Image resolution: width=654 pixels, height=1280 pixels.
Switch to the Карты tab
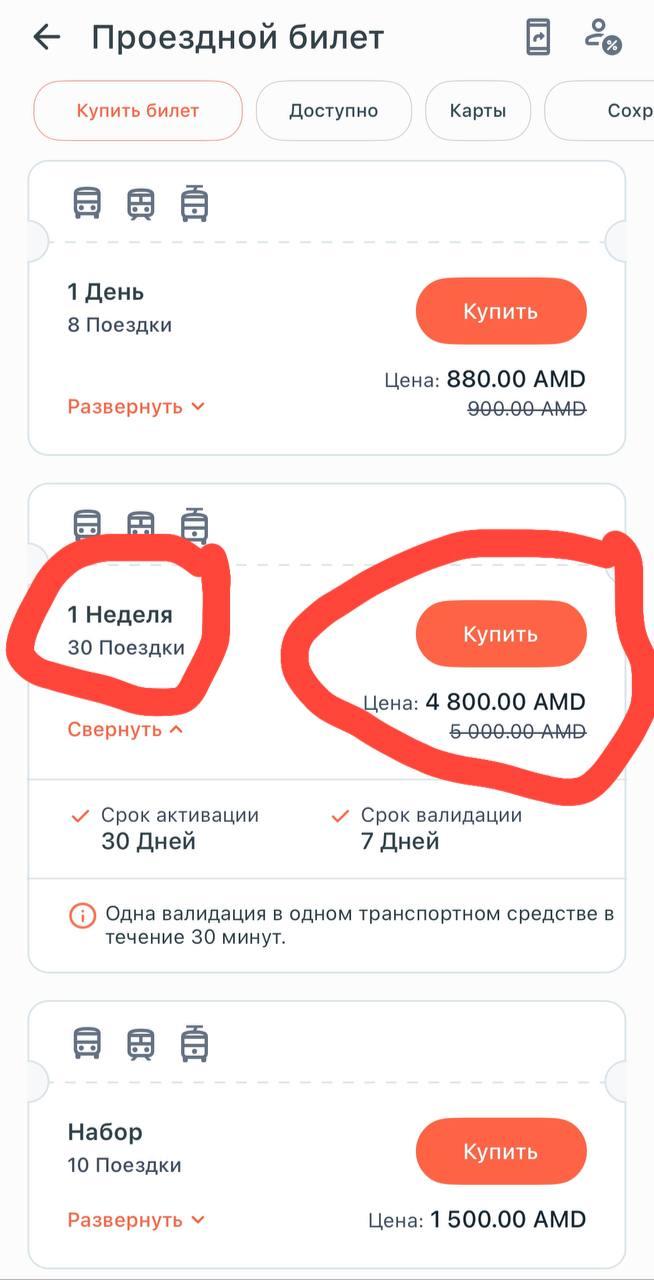(x=477, y=111)
